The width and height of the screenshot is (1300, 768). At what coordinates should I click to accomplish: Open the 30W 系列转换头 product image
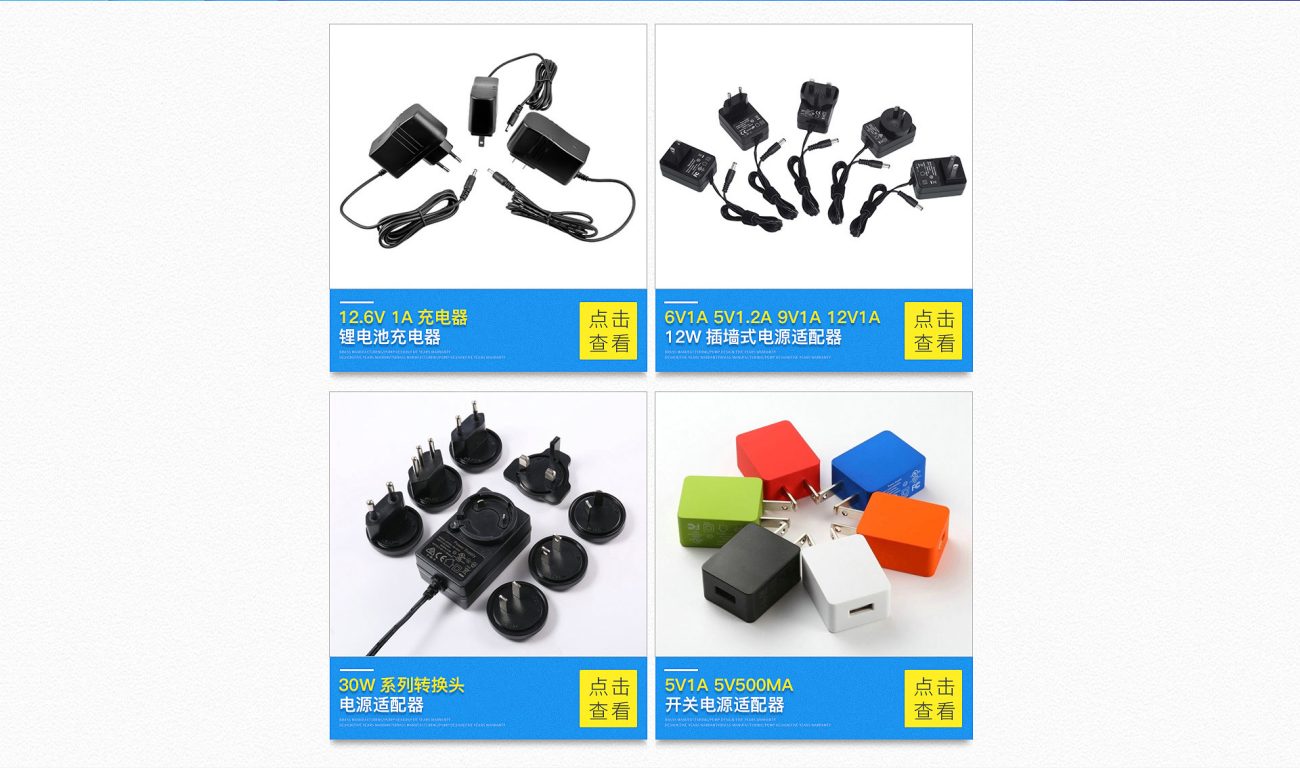pyautogui.click(x=488, y=524)
